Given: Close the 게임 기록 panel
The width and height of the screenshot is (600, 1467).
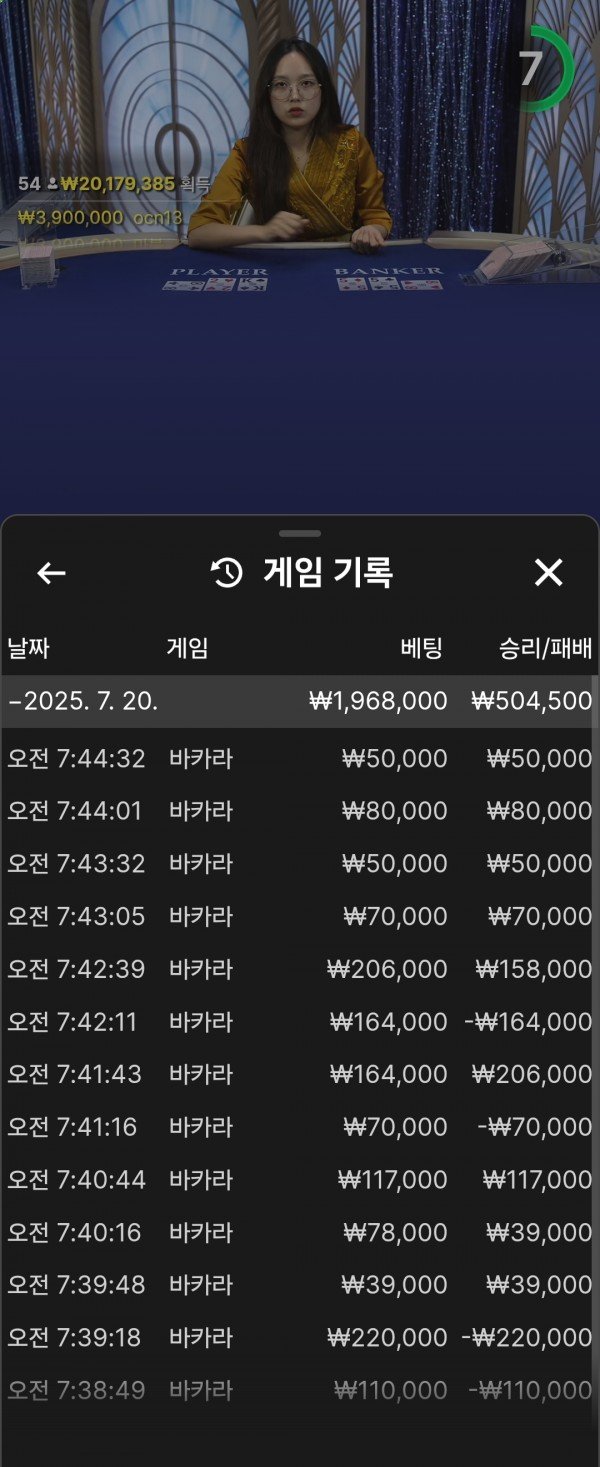Looking at the screenshot, I should tap(548, 573).
